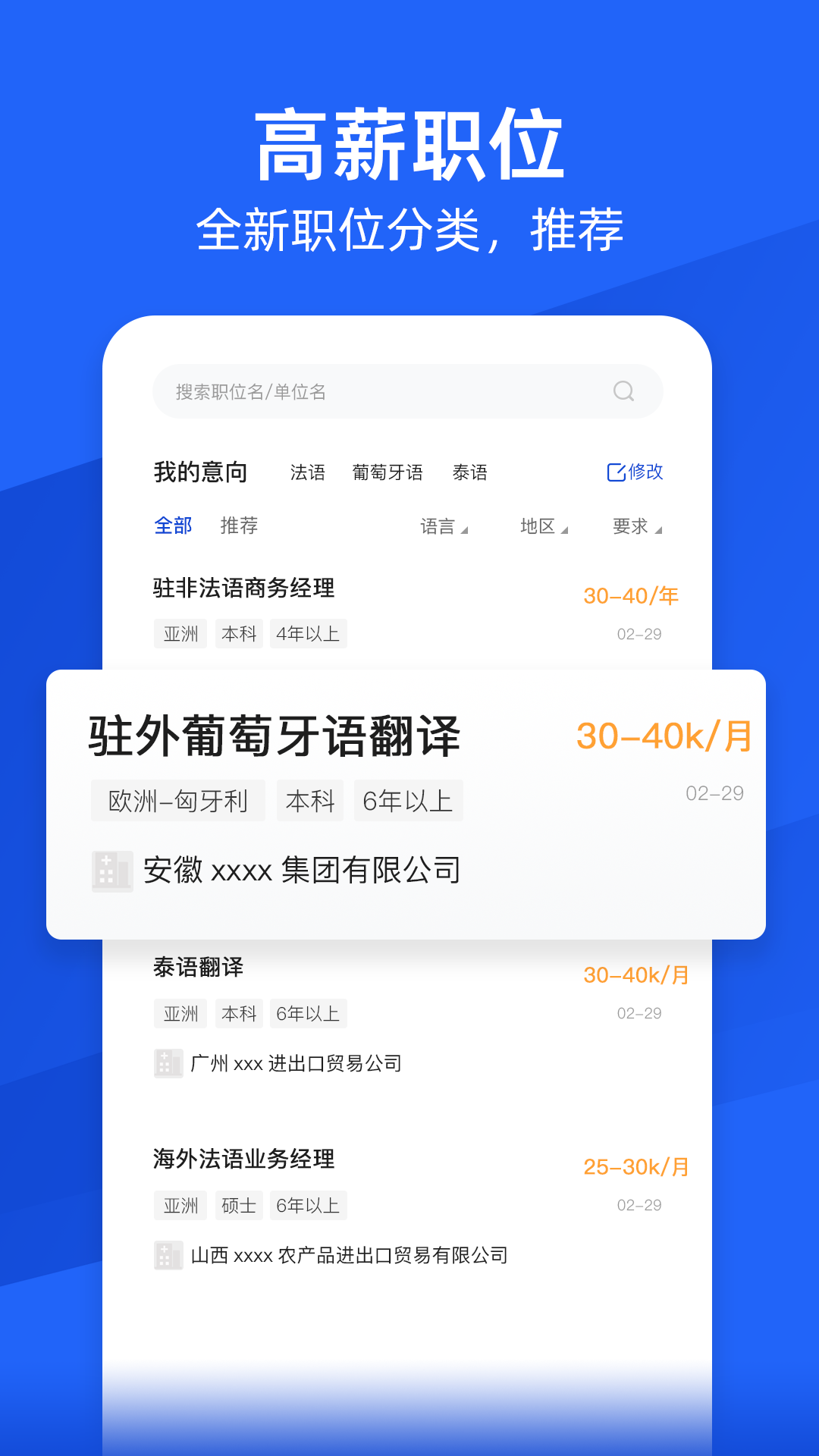Toggle the 泰语 intention filter
Image resolution: width=819 pixels, height=1456 pixels.
(470, 472)
